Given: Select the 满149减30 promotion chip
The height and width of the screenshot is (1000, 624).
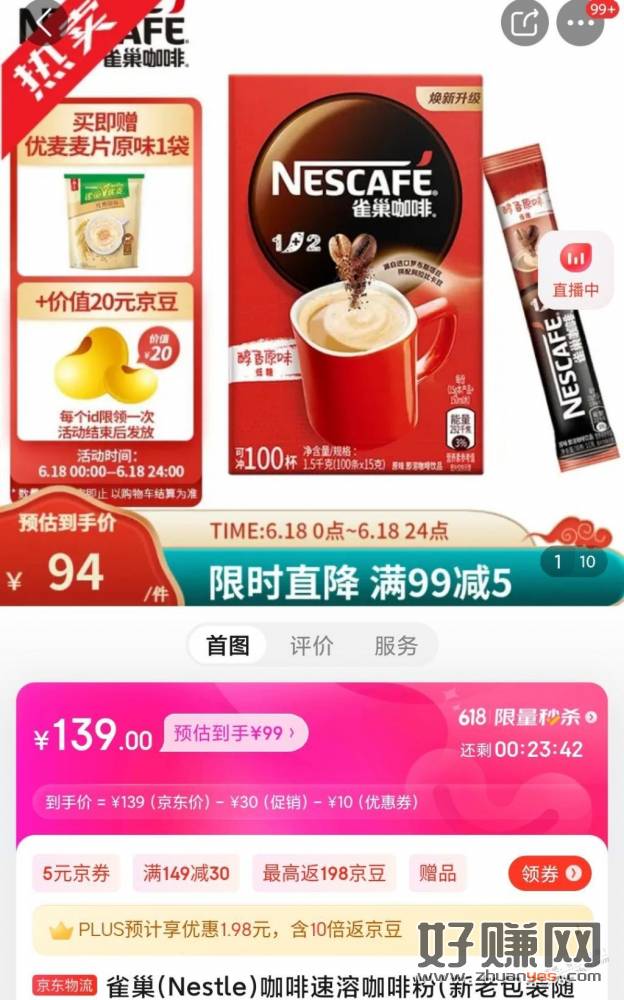Looking at the screenshot, I should 186,873.
